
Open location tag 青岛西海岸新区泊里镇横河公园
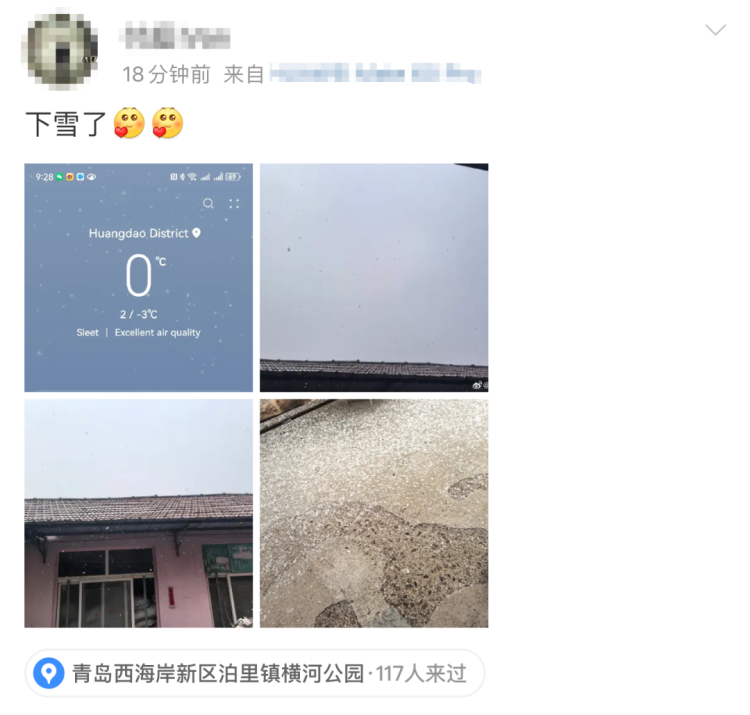[255, 673]
